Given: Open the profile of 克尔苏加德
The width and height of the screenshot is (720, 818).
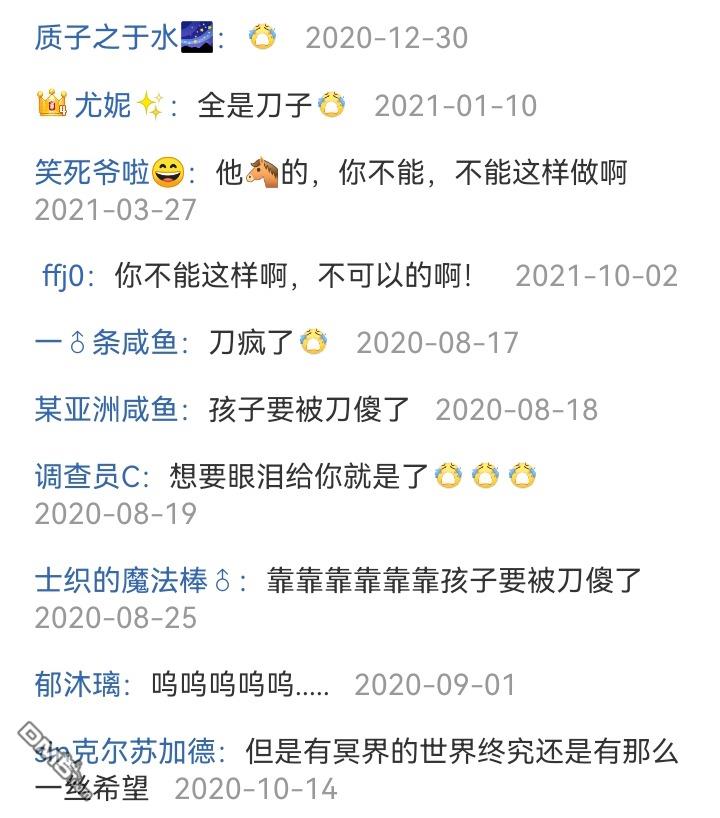Looking at the screenshot, I should tap(125, 751).
